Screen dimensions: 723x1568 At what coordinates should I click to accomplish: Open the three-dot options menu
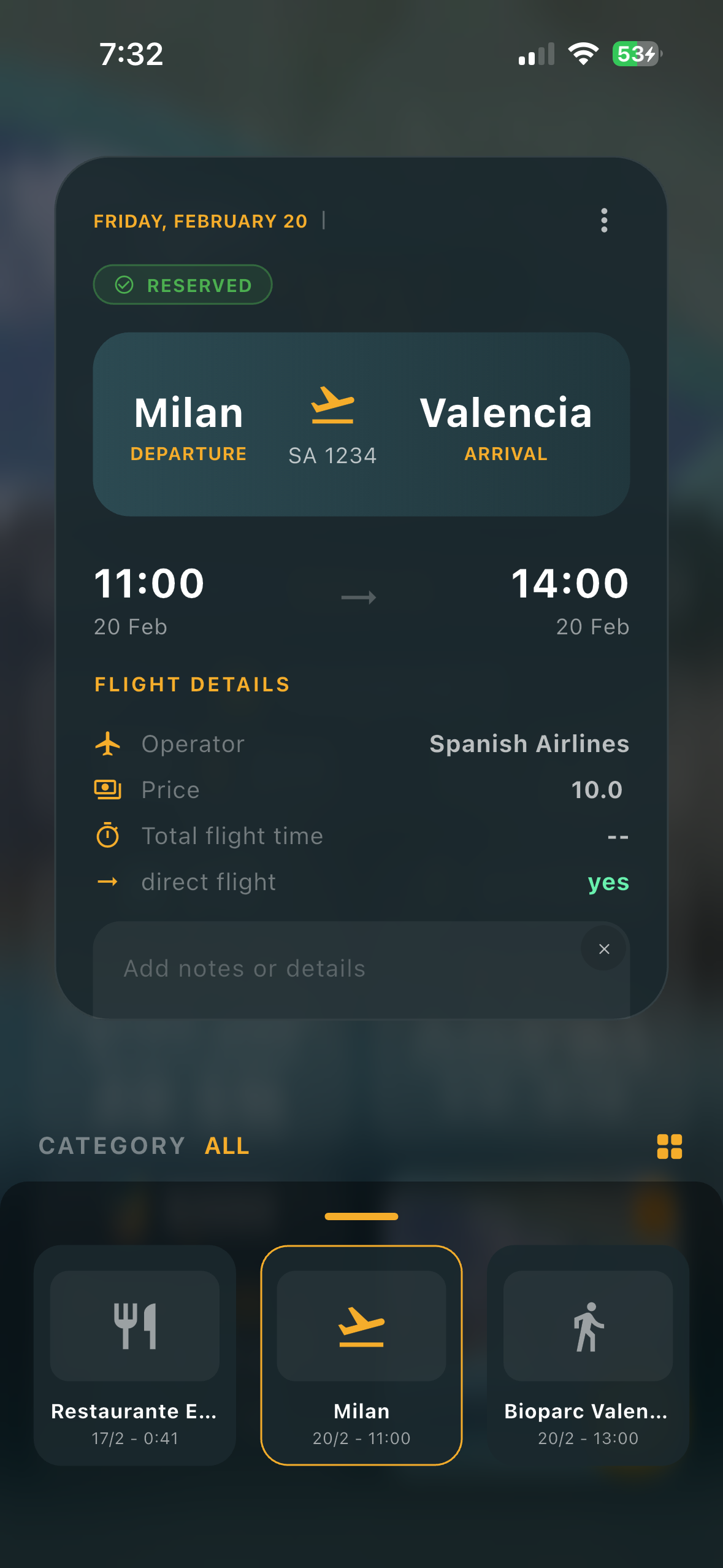pyautogui.click(x=603, y=220)
